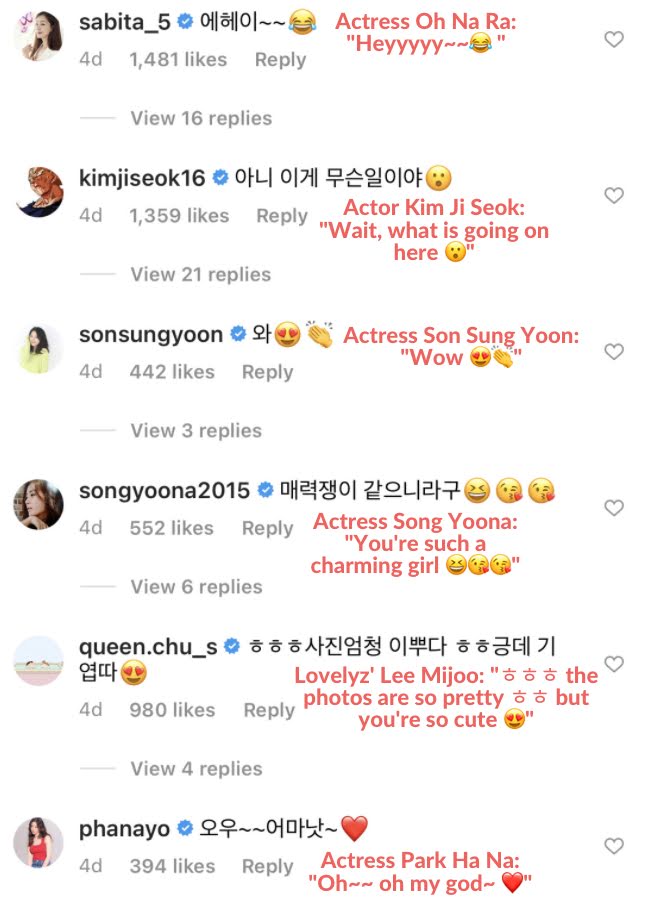Like kimjiseok16's comment
This screenshot has height=912, width=652.
[615, 196]
